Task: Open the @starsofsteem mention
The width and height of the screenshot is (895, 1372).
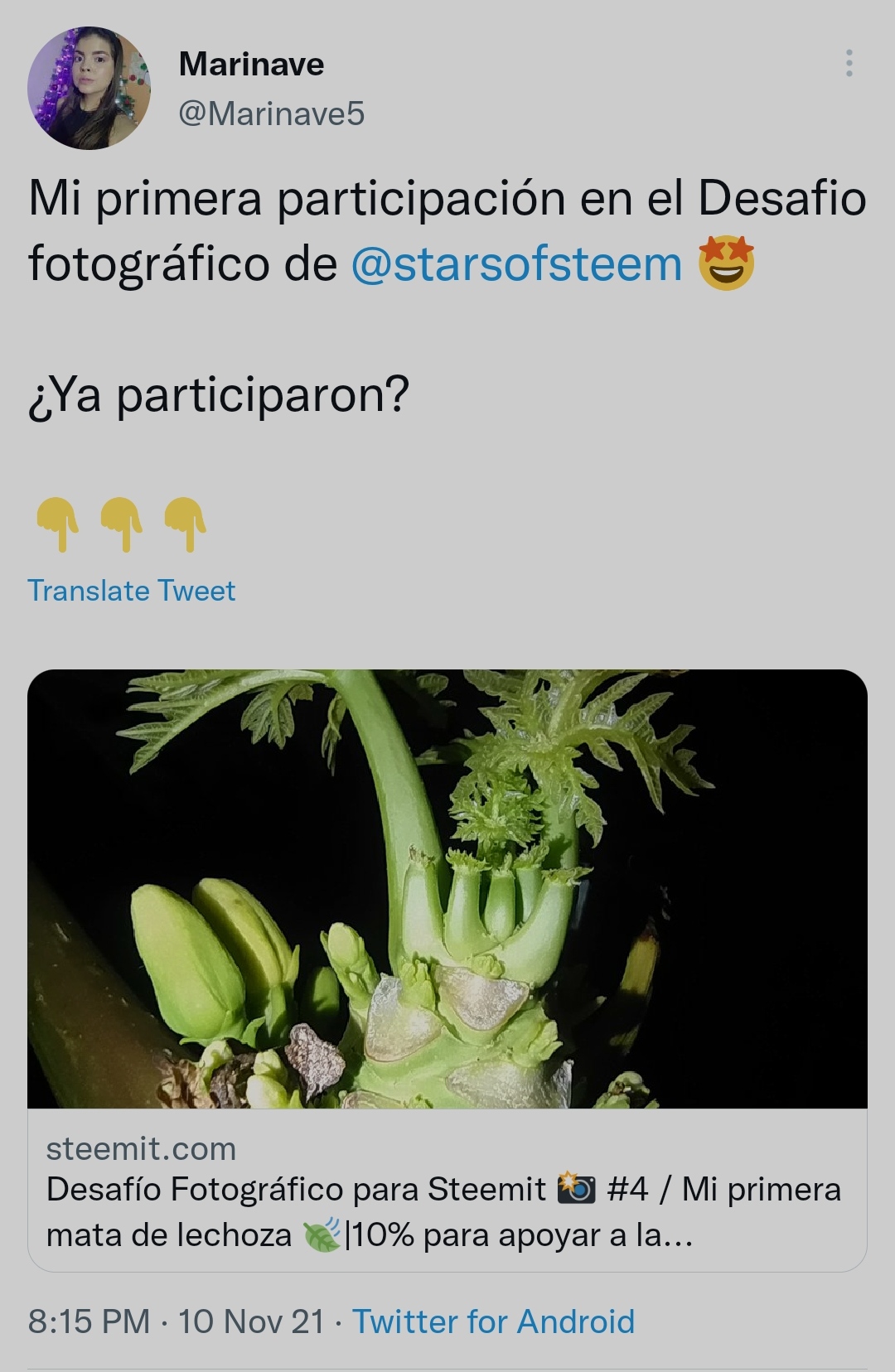Action: [x=516, y=264]
